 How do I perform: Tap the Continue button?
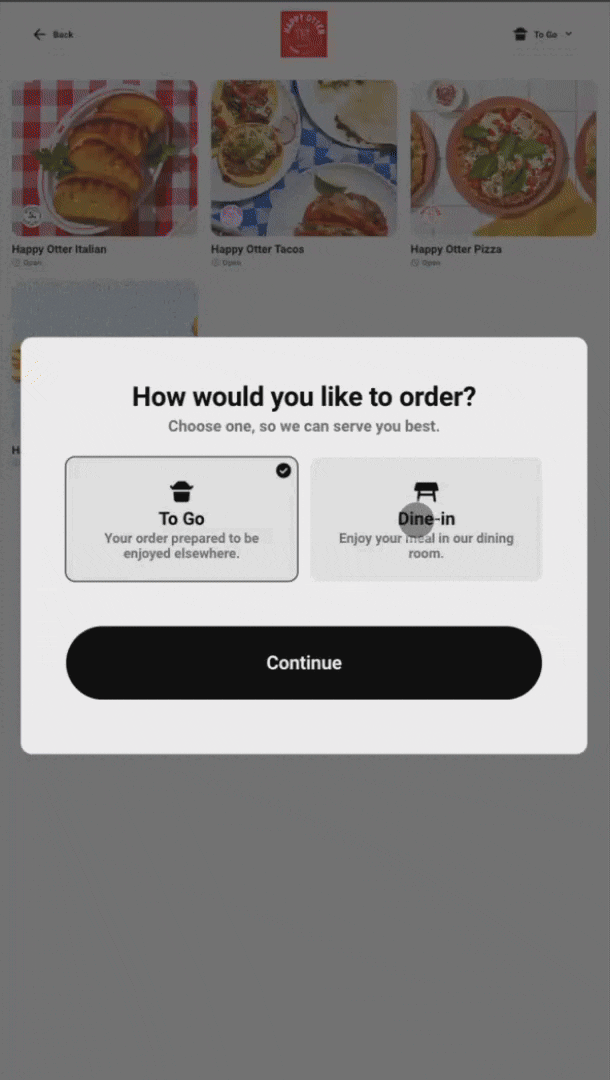[x=303, y=663]
